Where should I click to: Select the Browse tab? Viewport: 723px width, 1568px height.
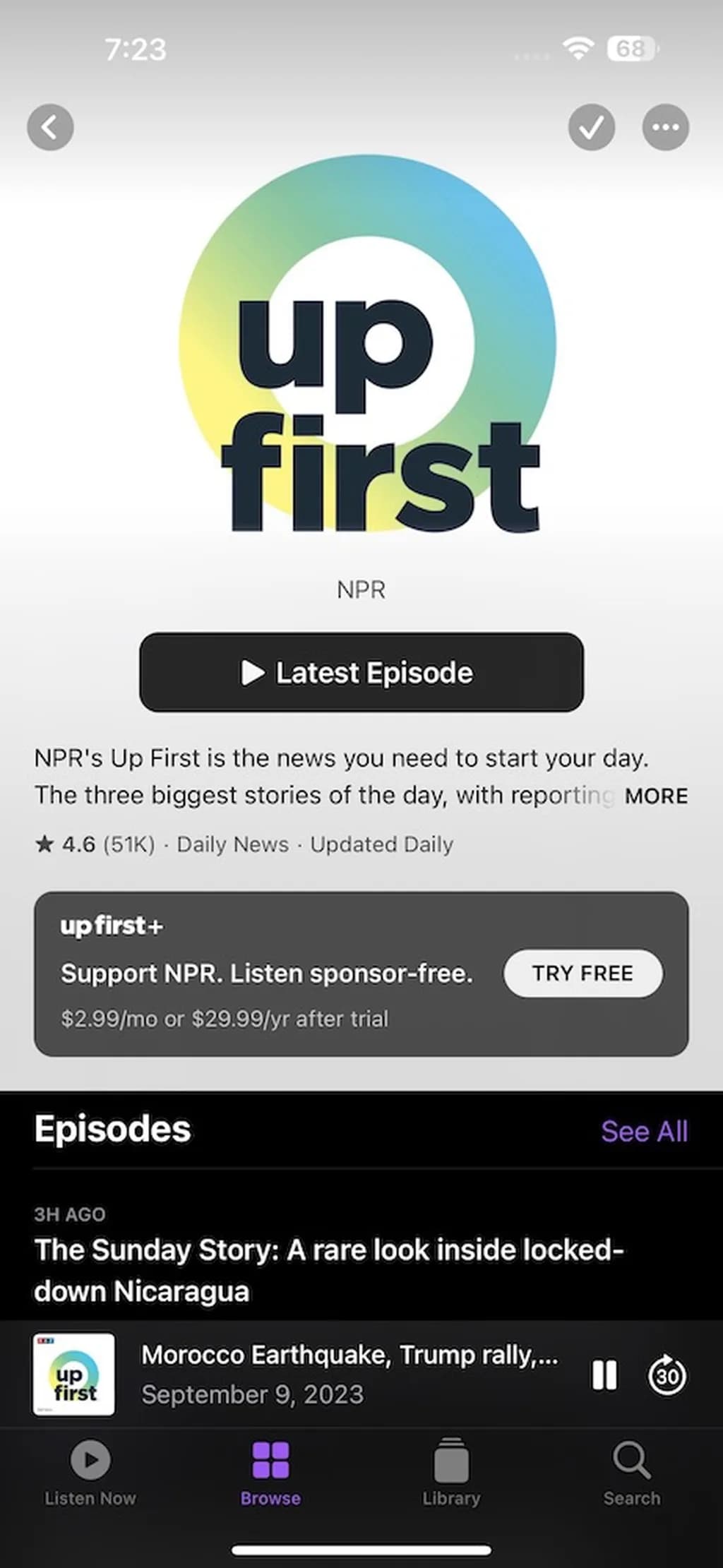click(270, 1473)
